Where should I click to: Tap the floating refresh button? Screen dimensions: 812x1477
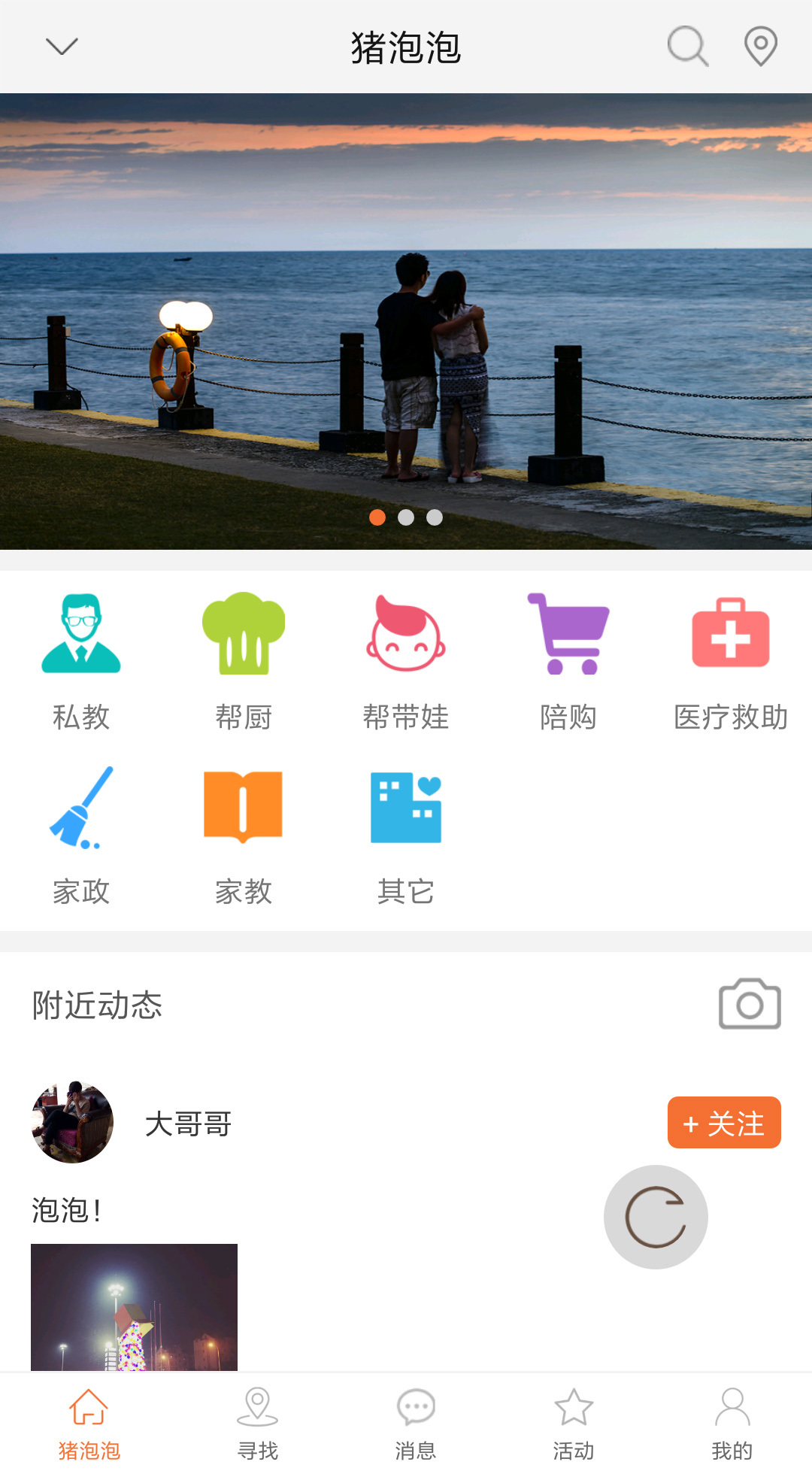[x=656, y=1217]
